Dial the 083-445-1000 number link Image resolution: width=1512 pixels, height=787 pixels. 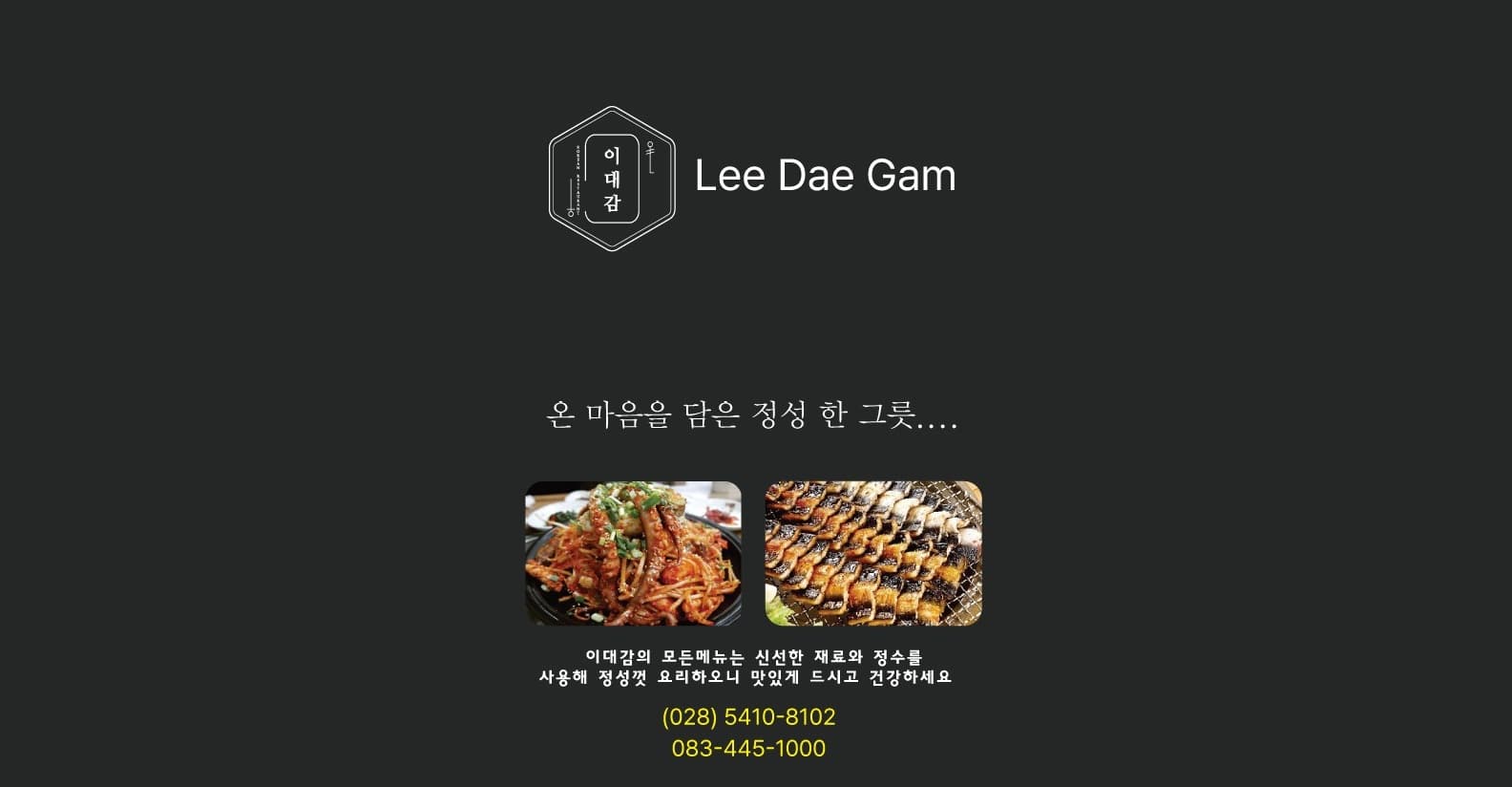[x=748, y=748]
